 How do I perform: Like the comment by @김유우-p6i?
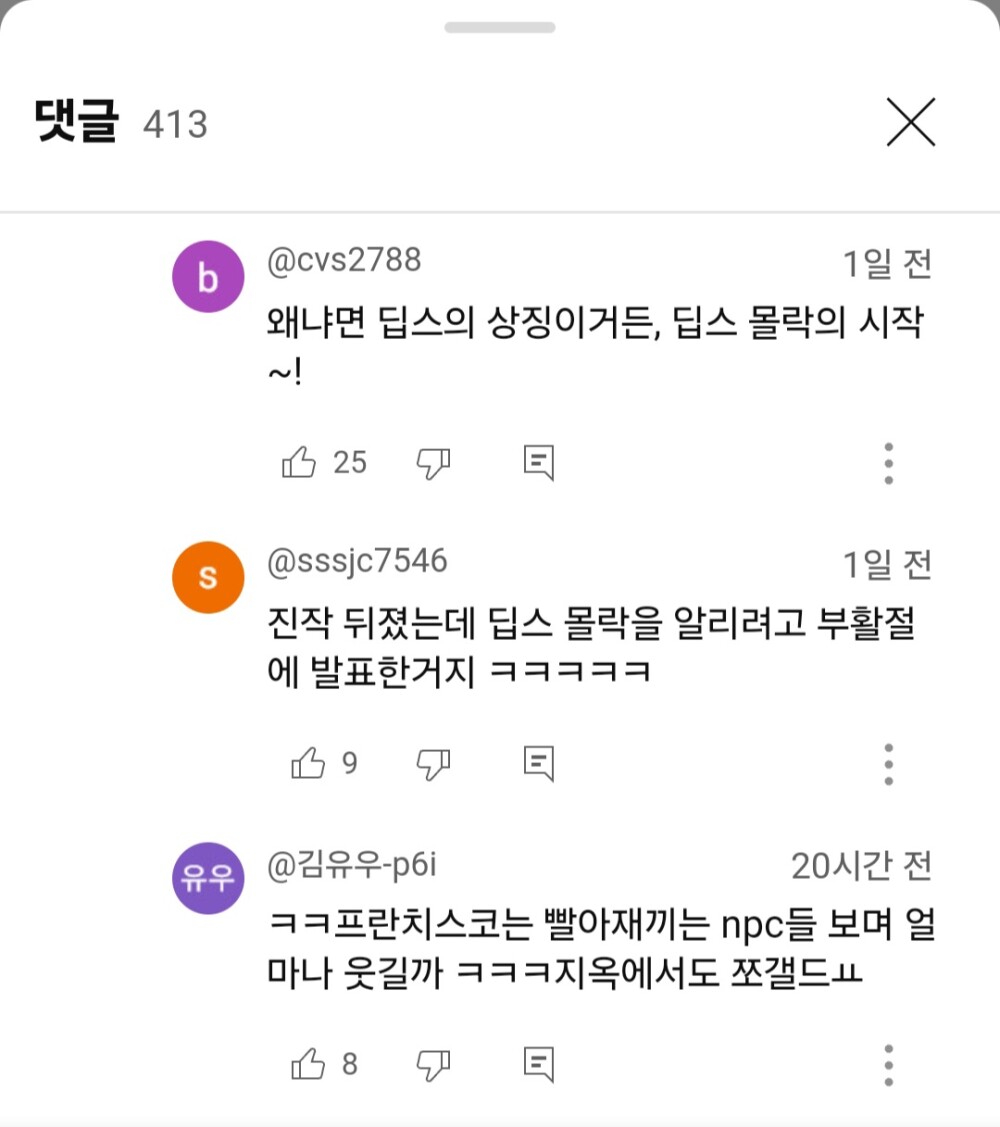[x=308, y=1064]
